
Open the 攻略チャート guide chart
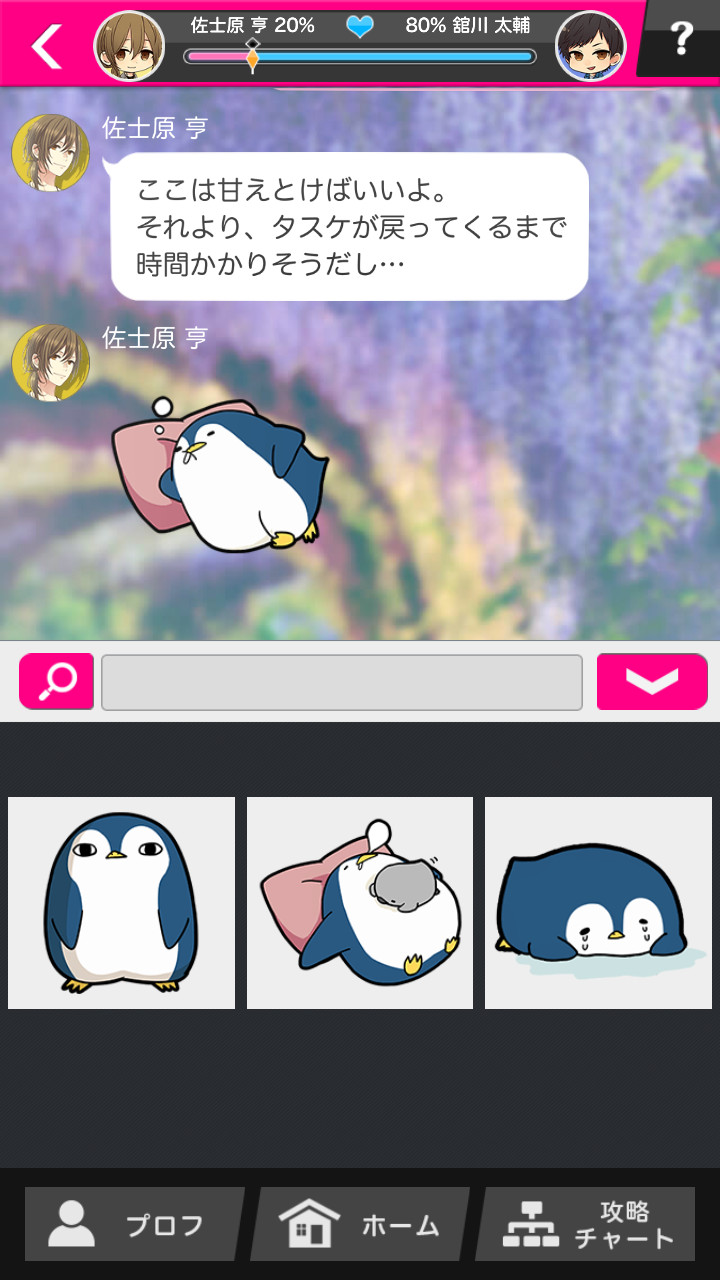(586, 1224)
